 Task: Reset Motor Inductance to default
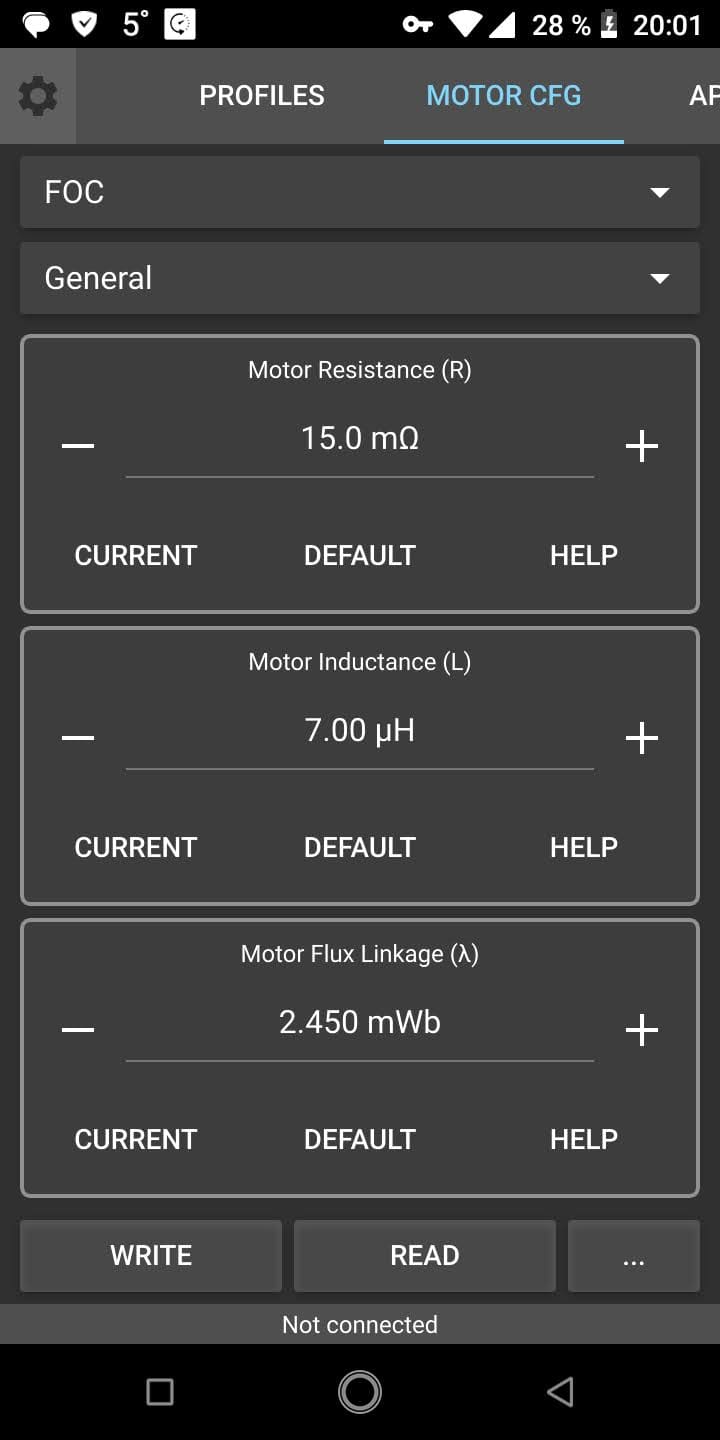coord(360,847)
